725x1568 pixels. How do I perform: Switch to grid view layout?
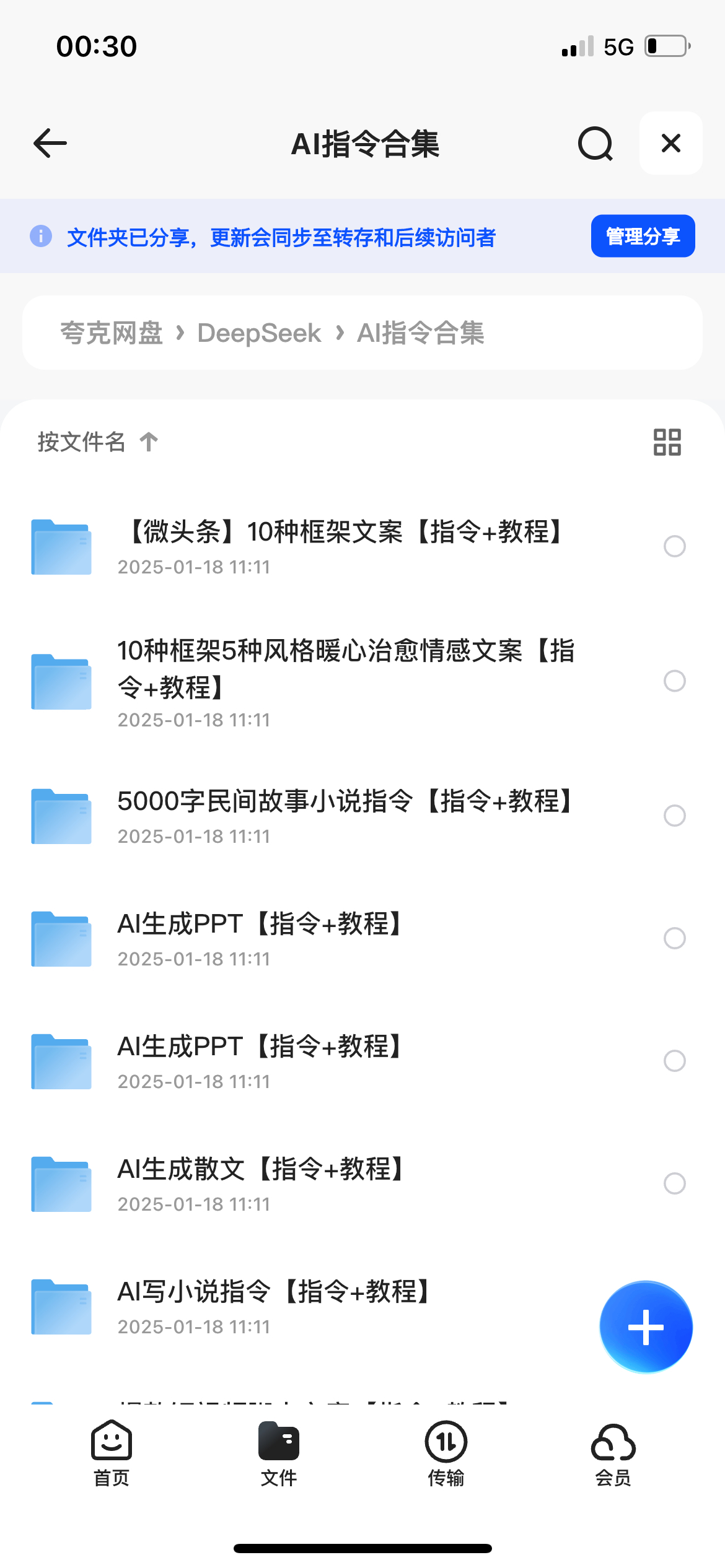(x=667, y=442)
